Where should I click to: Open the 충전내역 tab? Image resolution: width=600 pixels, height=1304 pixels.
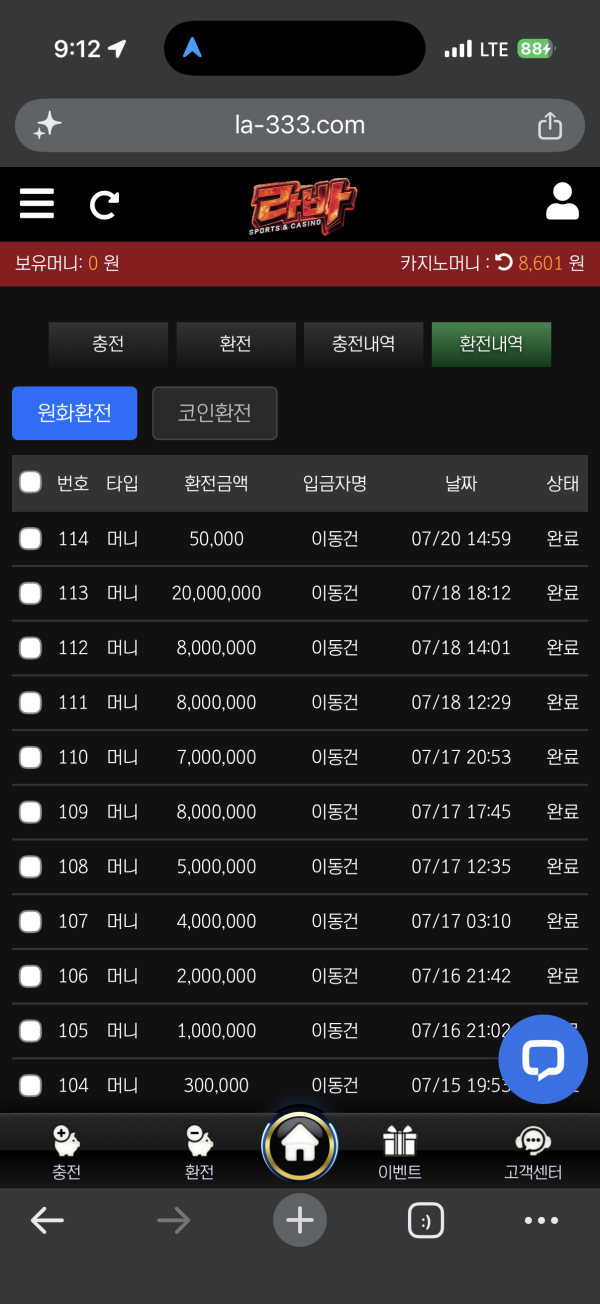point(363,344)
